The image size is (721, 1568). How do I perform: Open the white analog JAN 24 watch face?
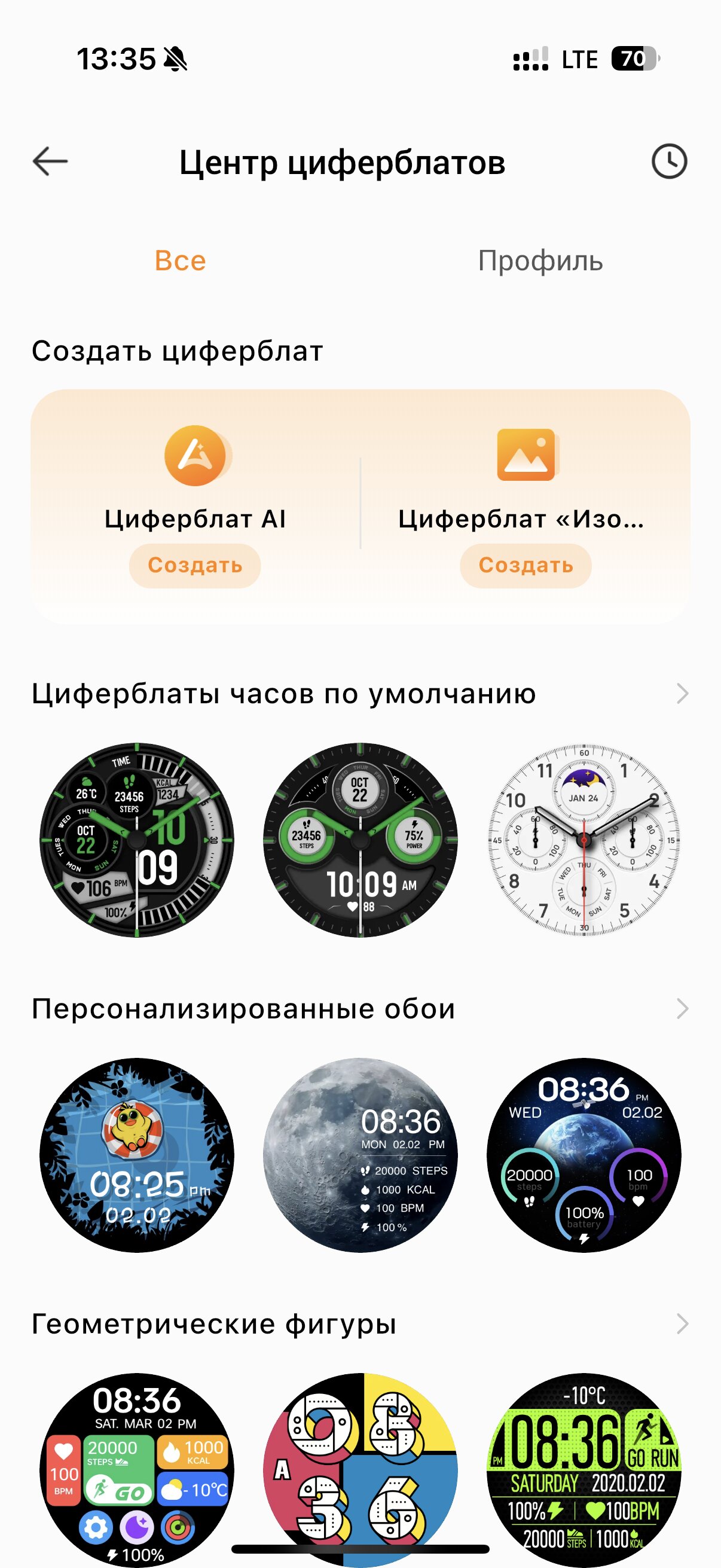tap(584, 840)
